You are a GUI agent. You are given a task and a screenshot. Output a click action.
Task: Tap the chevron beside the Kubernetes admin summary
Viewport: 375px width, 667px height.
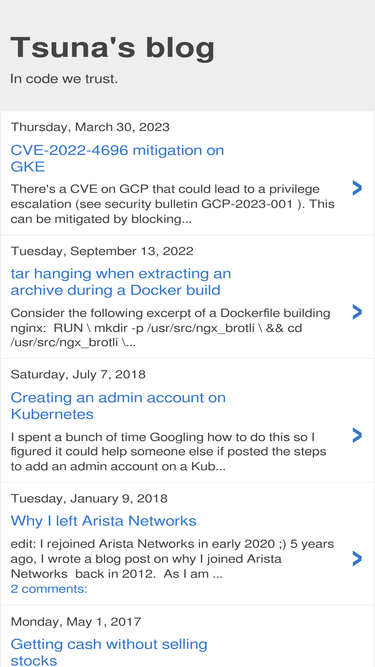click(357, 435)
